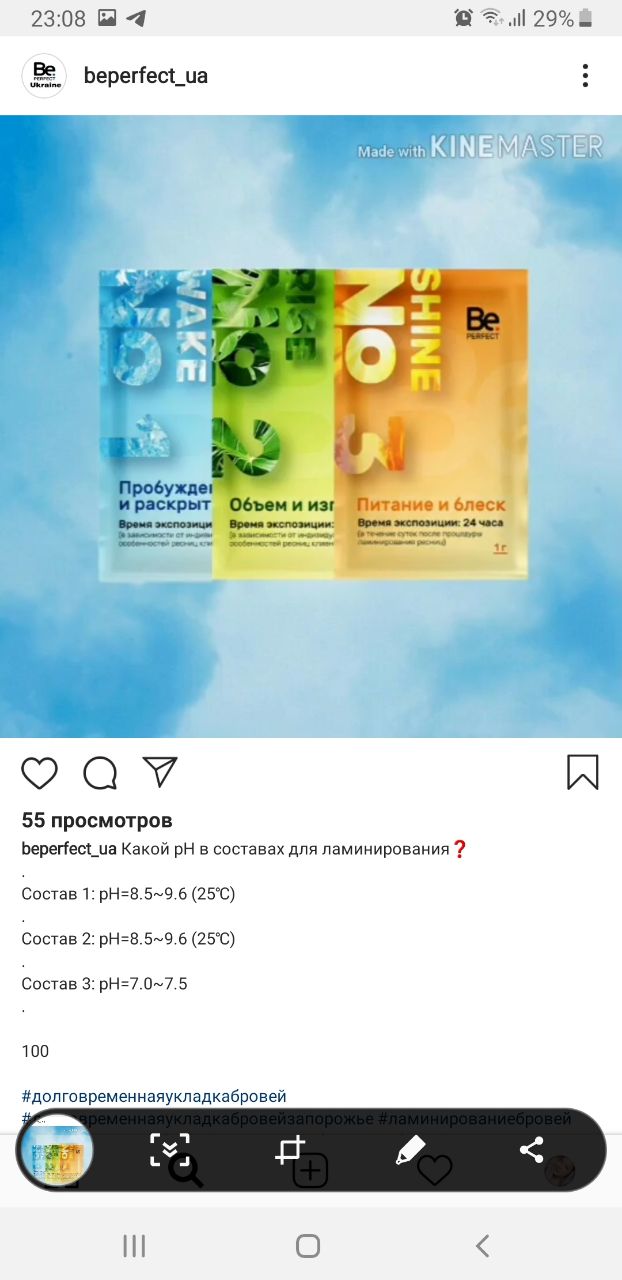Open the #долговременнаяукладкабровей hashtag
This screenshot has width=622, height=1280.
(x=154, y=1097)
